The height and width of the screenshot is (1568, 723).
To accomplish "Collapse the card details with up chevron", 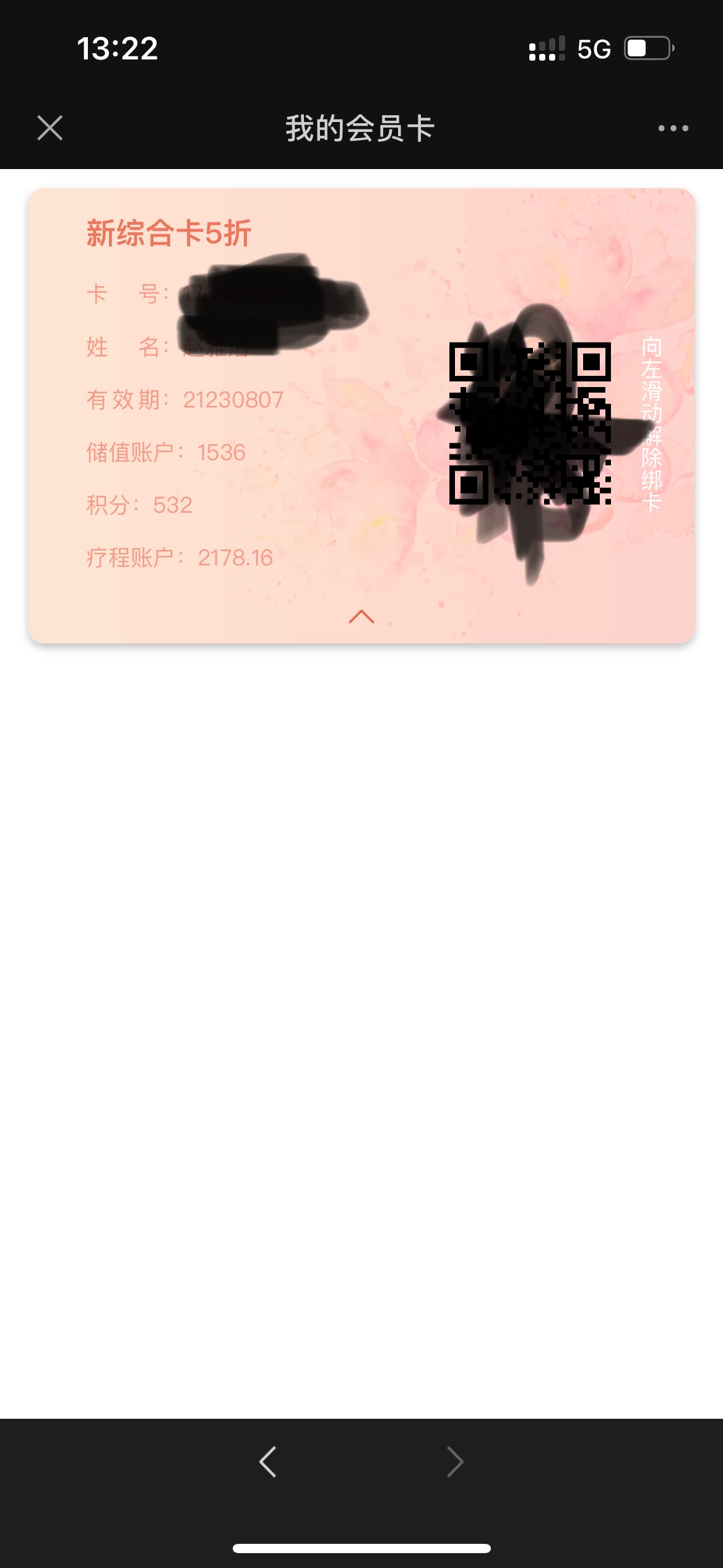I will pos(361,617).
